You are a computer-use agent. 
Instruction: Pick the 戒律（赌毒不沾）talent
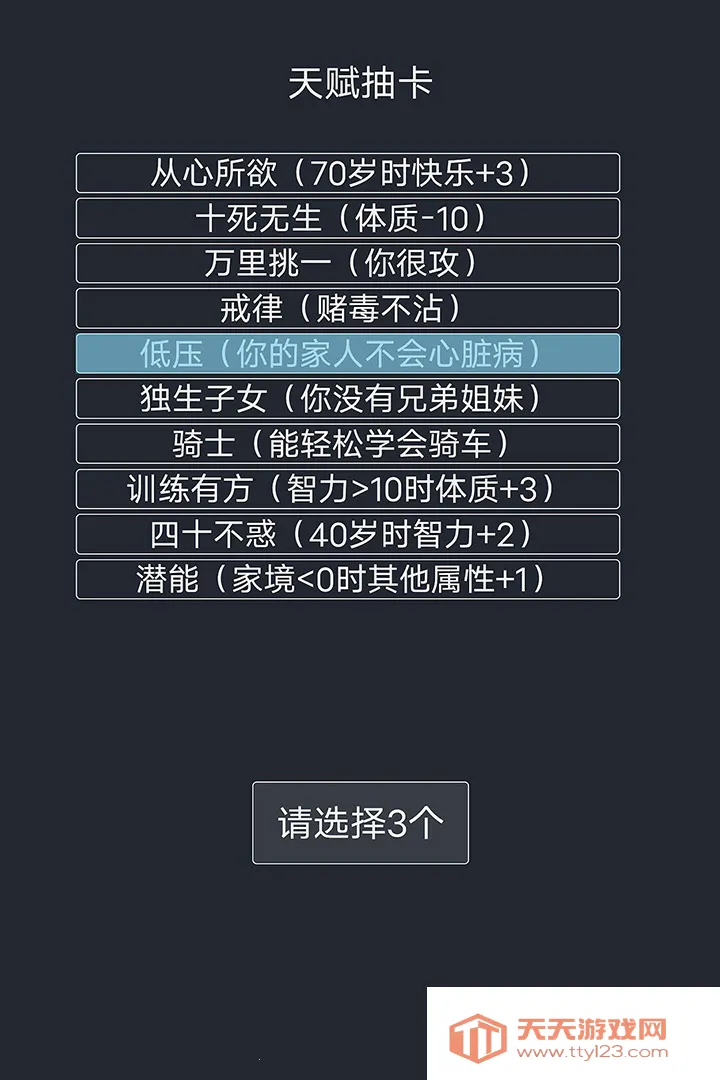(x=348, y=308)
